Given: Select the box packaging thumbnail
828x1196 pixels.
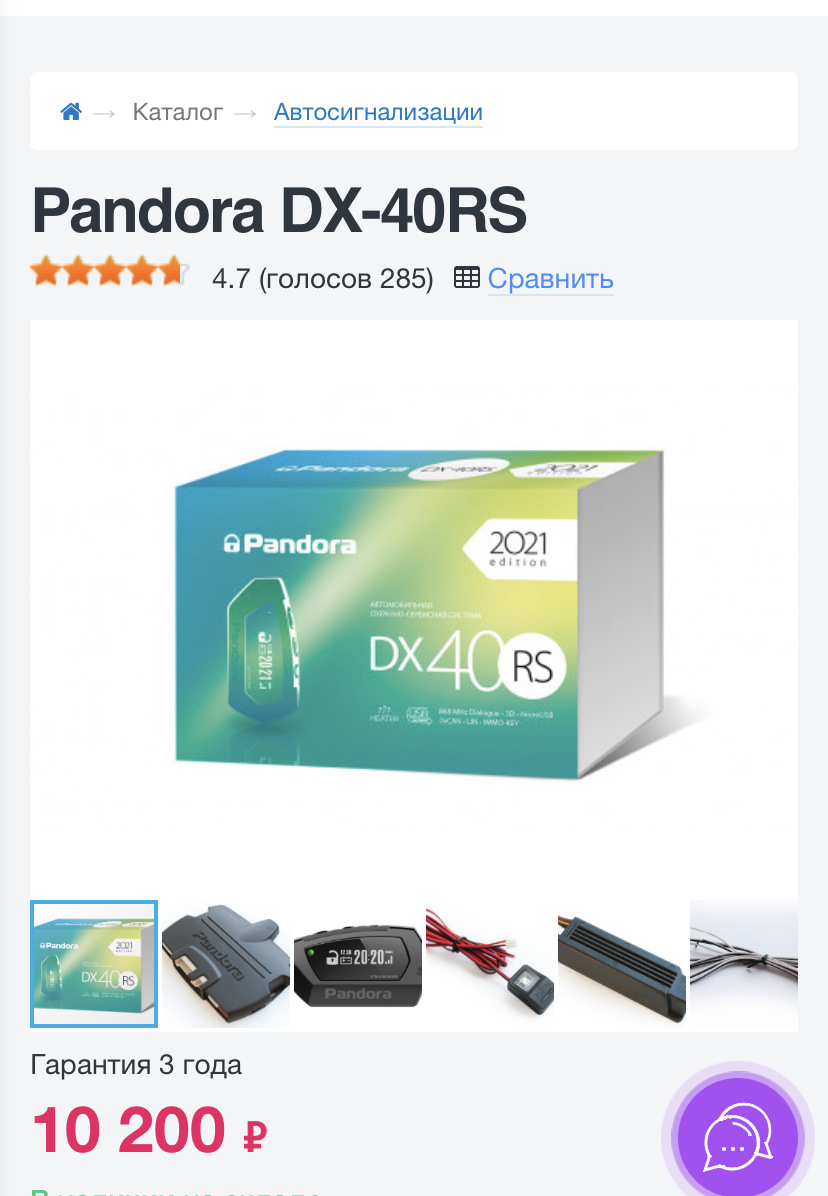Looking at the screenshot, I should pos(94,964).
